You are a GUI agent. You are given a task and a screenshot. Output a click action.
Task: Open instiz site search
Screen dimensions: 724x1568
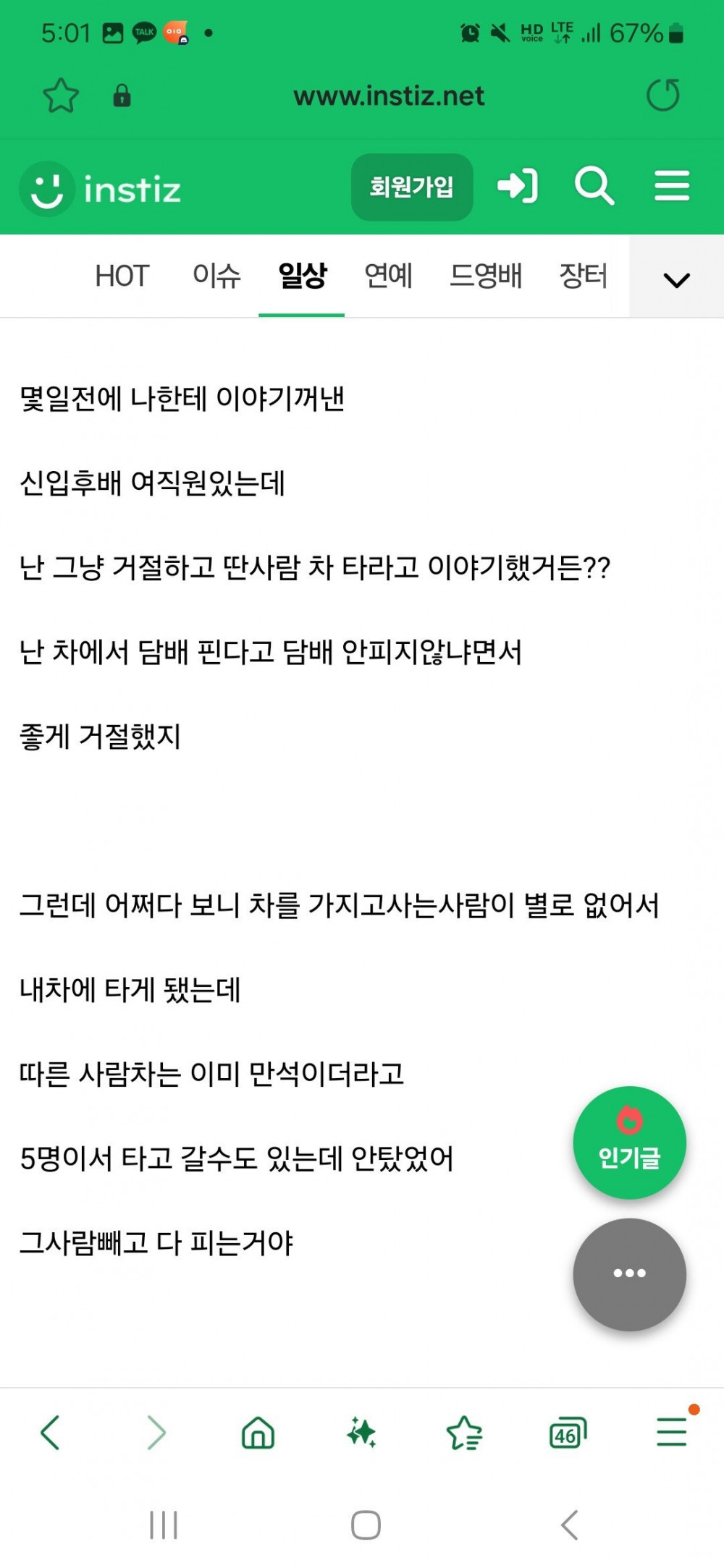[x=594, y=187]
